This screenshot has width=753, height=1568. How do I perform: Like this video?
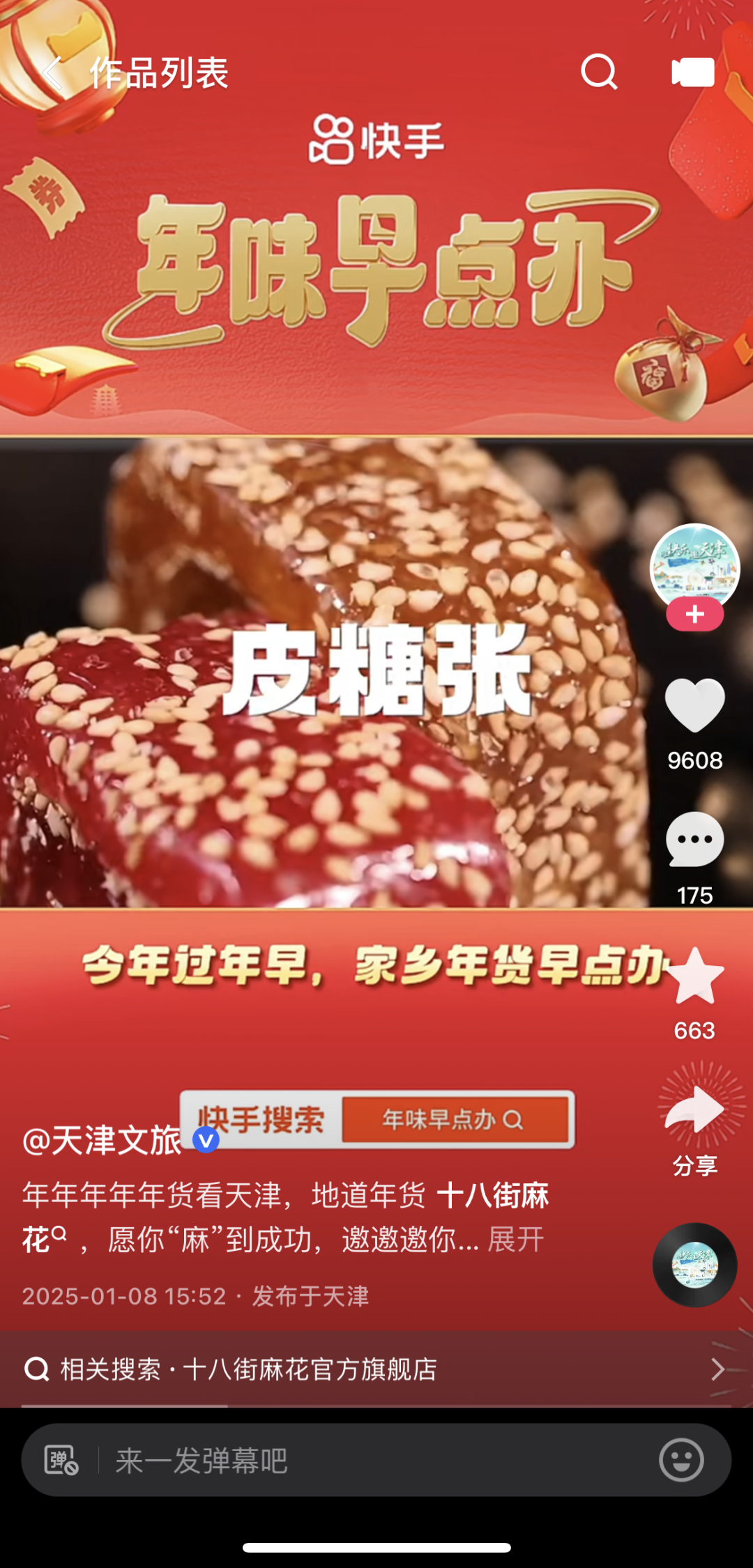click(x=694, y=705)
